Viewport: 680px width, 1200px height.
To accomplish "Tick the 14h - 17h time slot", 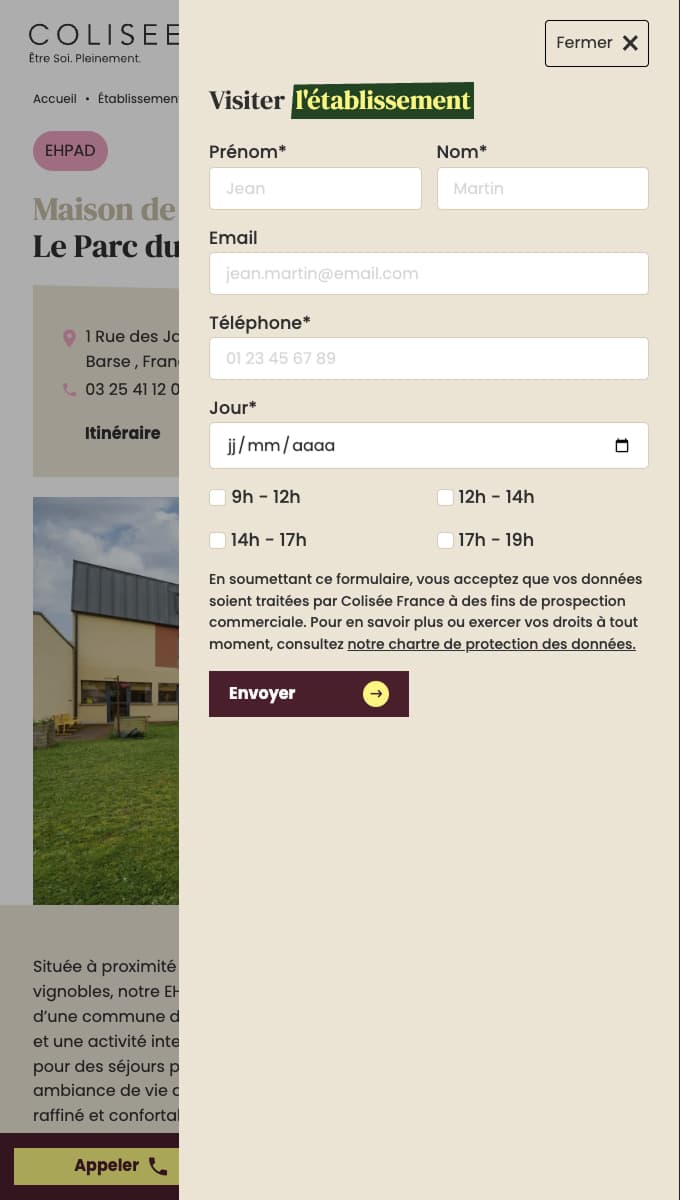I will [218, 541].
